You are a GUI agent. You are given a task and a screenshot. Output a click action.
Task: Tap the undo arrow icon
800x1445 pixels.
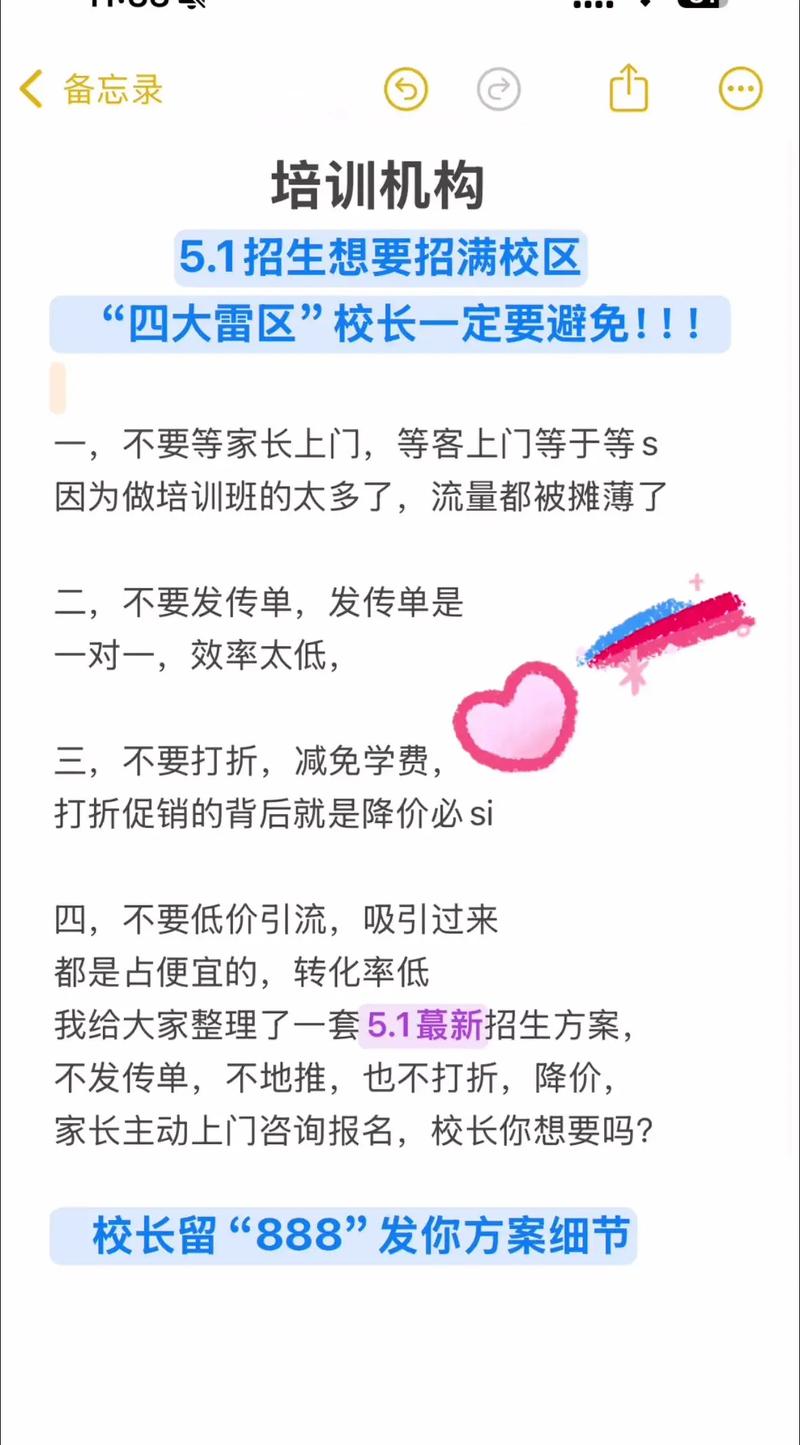[406, 89]
